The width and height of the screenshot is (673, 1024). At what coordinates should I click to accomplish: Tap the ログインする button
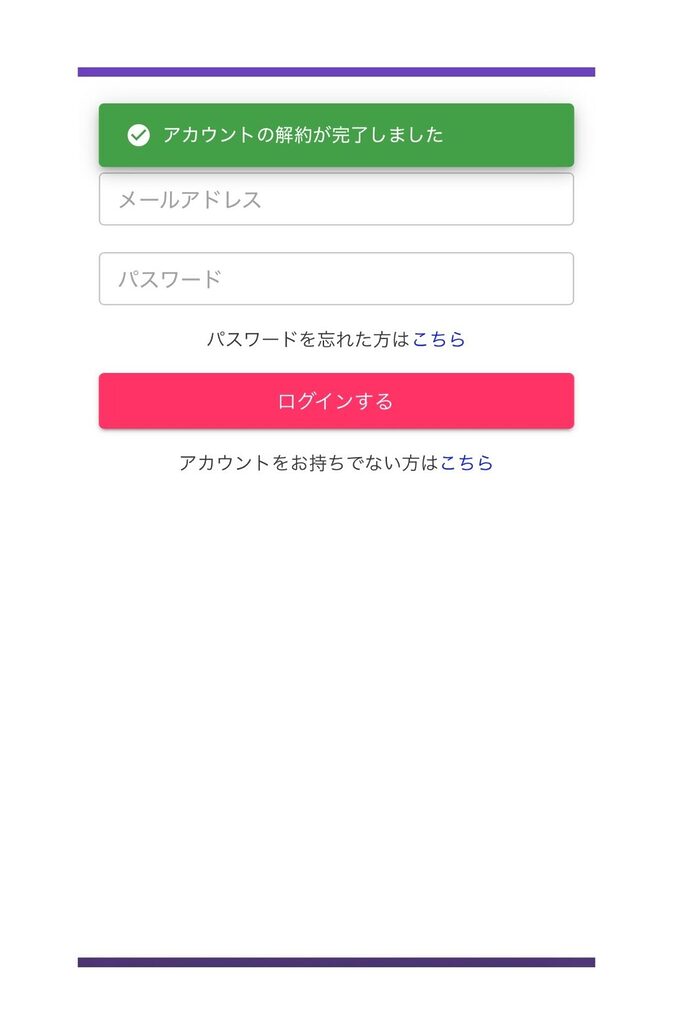point(336,401)
